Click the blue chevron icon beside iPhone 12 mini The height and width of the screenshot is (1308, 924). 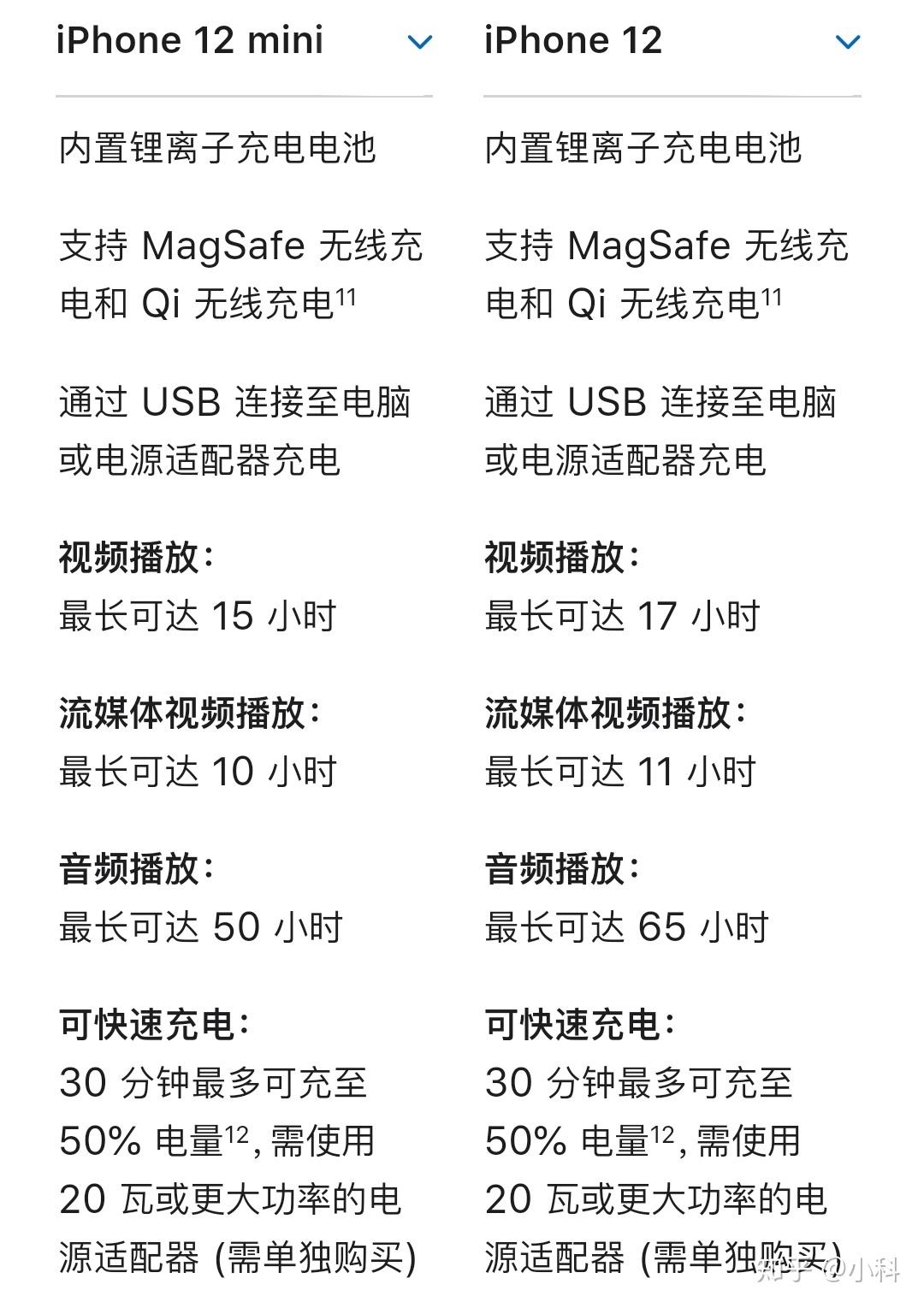(418, 40)
